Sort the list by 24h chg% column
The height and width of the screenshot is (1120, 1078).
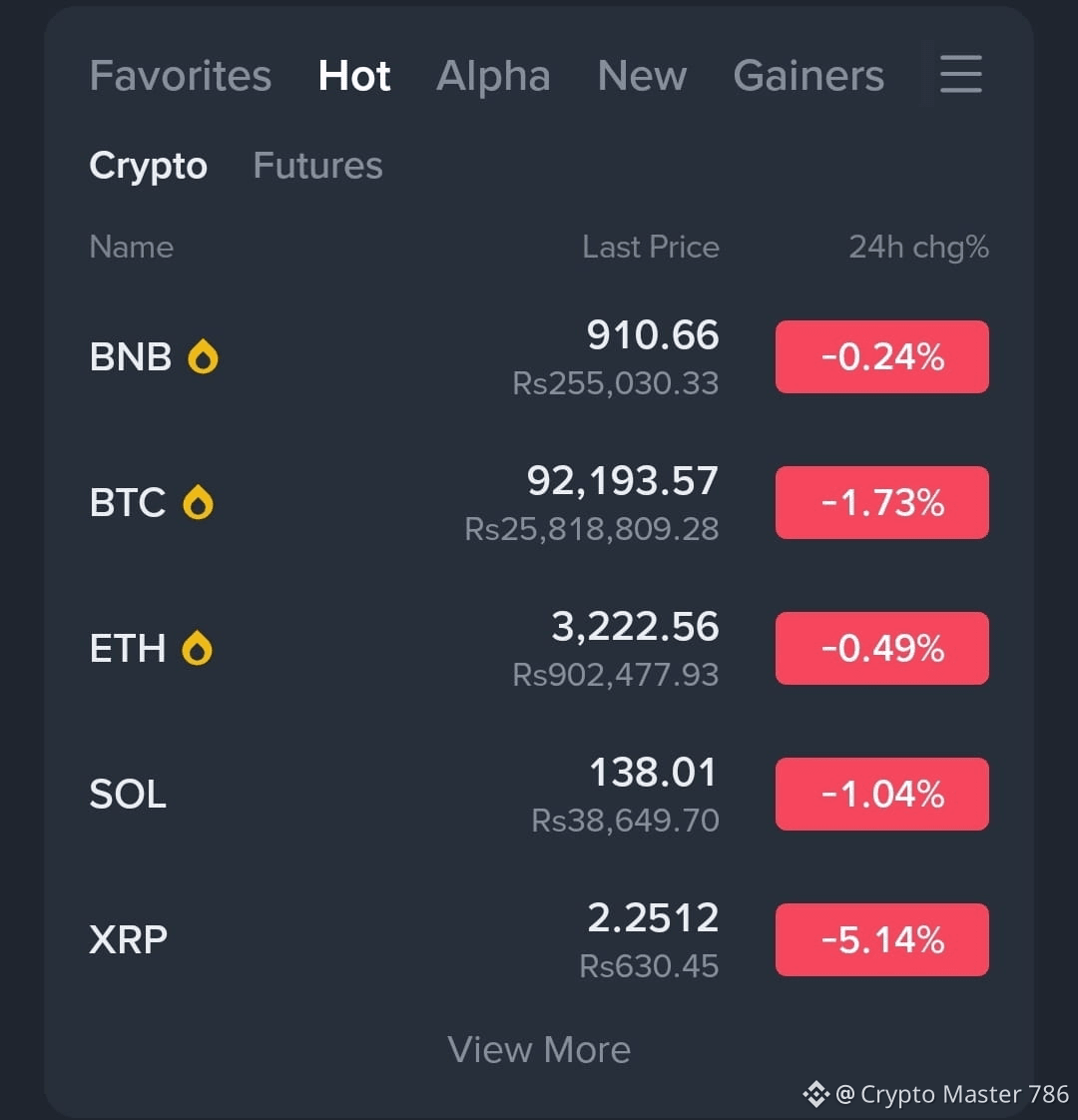[917, 247]
